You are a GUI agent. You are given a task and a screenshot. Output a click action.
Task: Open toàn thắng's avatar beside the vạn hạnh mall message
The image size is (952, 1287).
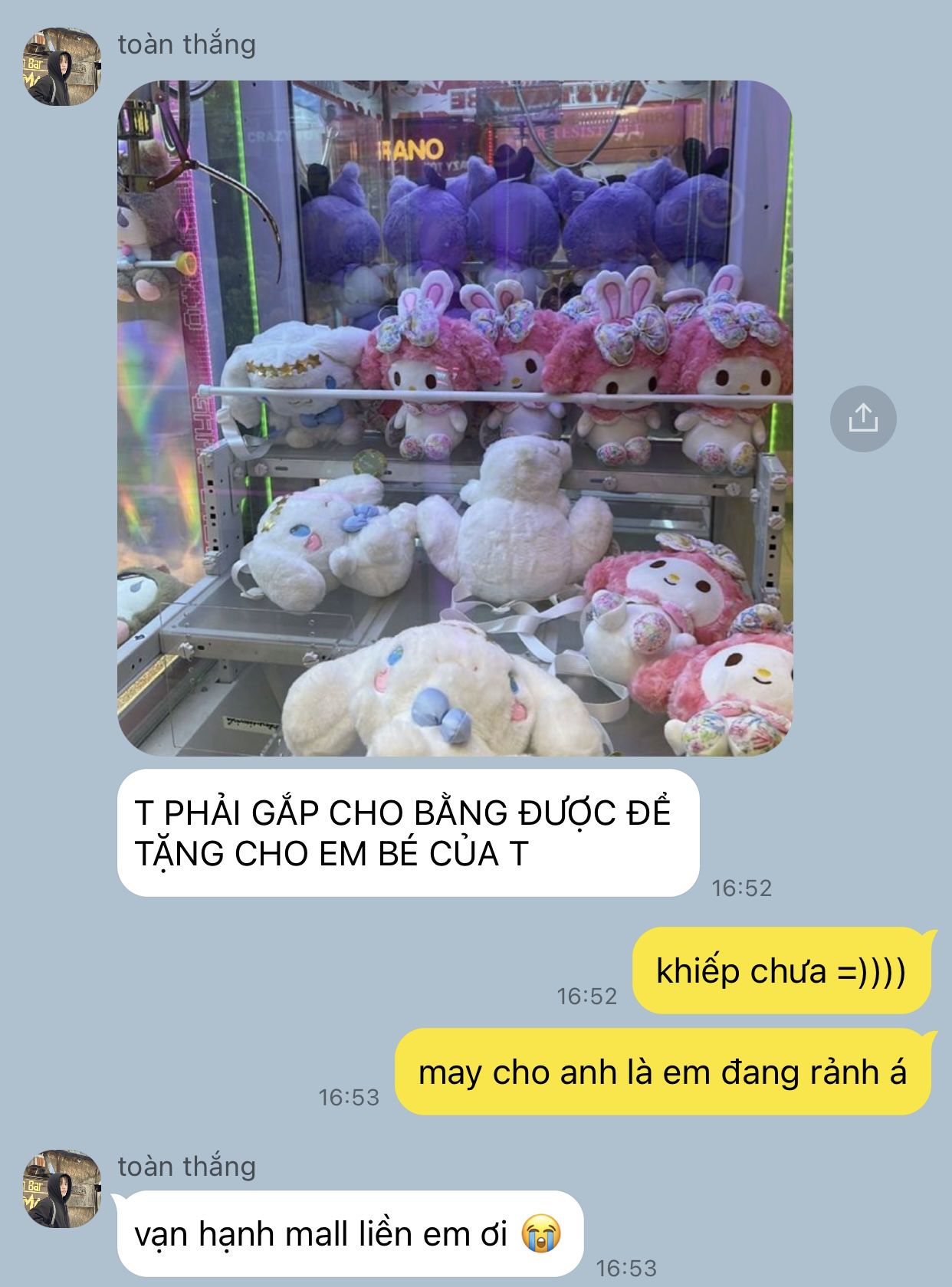pos(62,1188)
